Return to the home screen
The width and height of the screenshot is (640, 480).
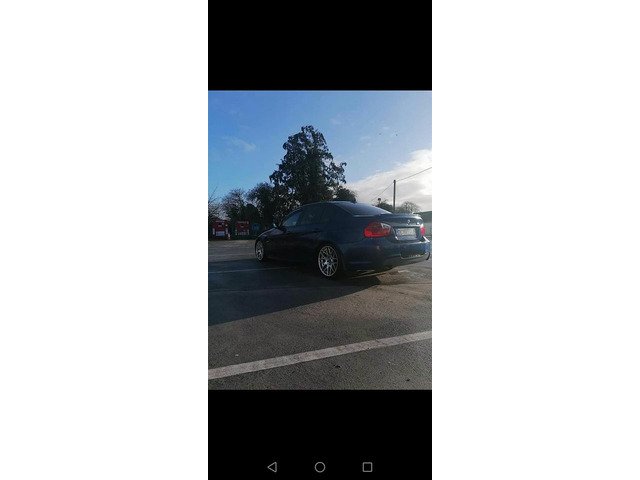(320, 467)
